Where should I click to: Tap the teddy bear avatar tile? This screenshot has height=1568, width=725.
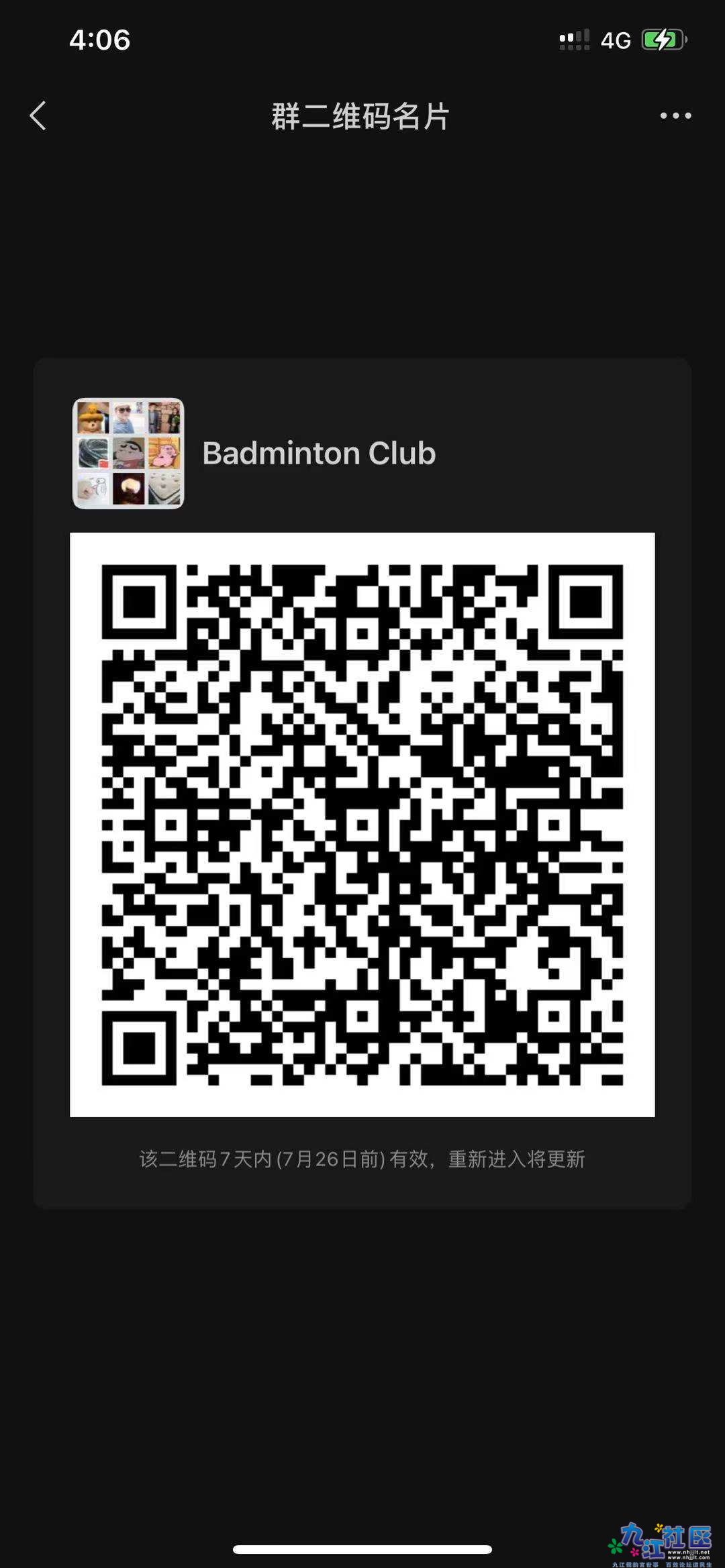(92, 416)
